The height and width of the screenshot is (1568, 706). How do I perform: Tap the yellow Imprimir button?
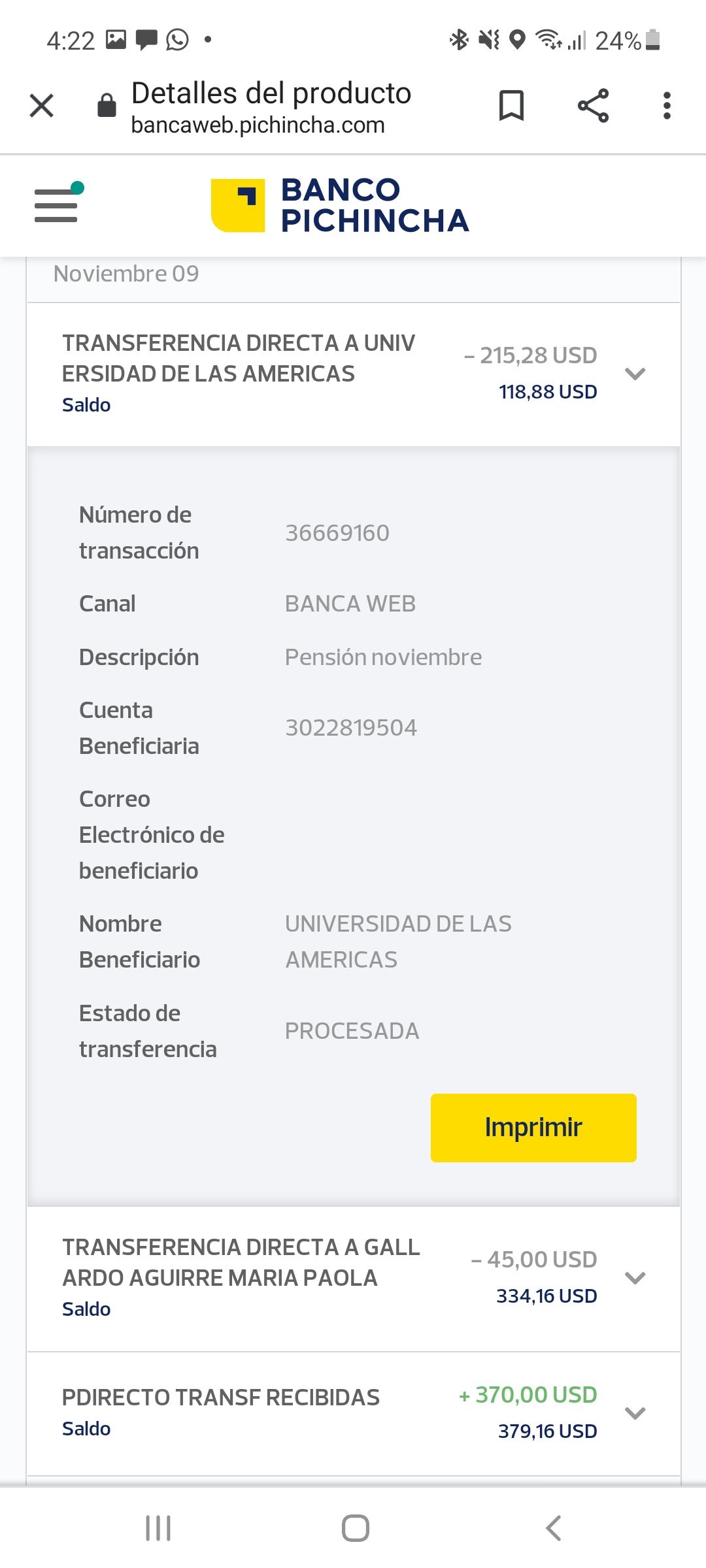(533, 1128)
